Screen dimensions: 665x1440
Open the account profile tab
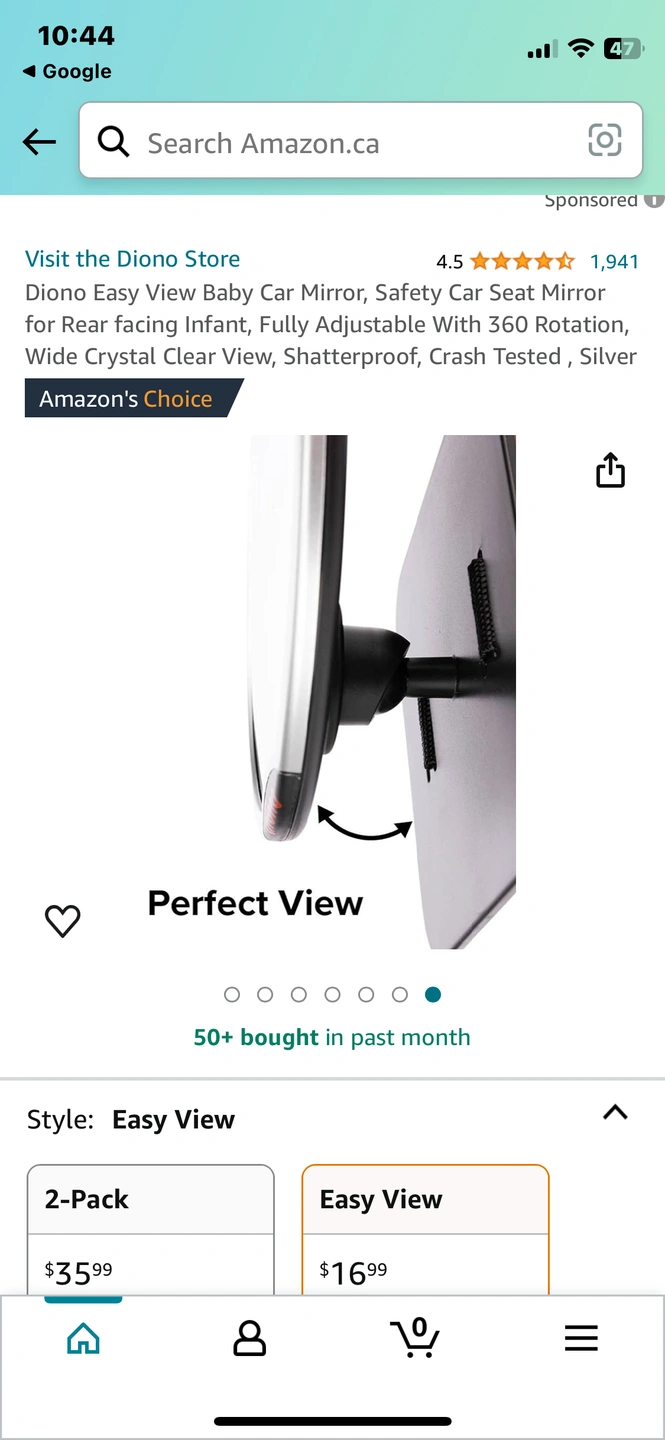(249, 1338)
